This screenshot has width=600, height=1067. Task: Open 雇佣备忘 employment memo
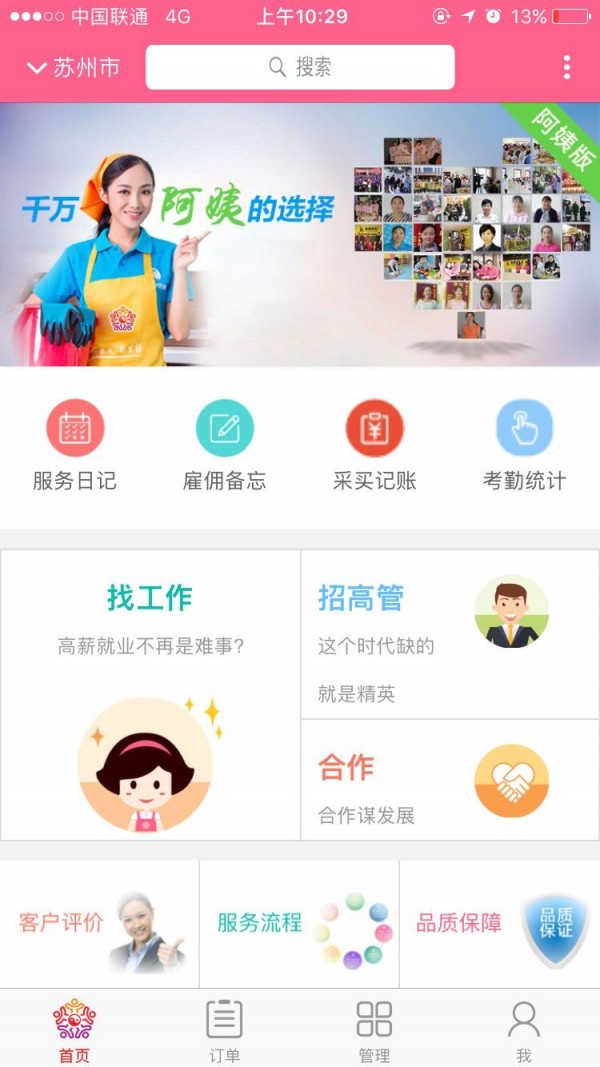[225, 445]
